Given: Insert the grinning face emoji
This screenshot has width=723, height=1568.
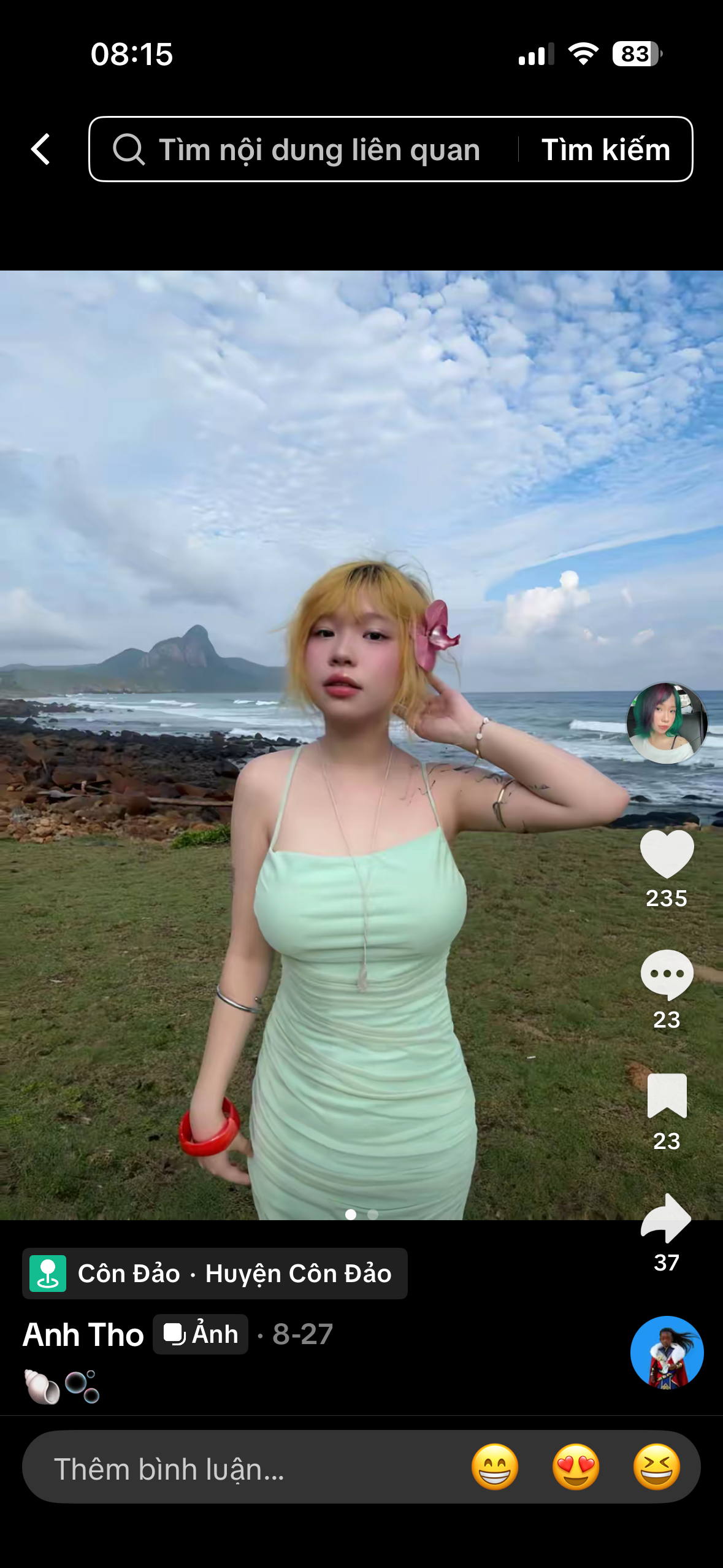Looking at the screenshot, I should point(494,1467).
